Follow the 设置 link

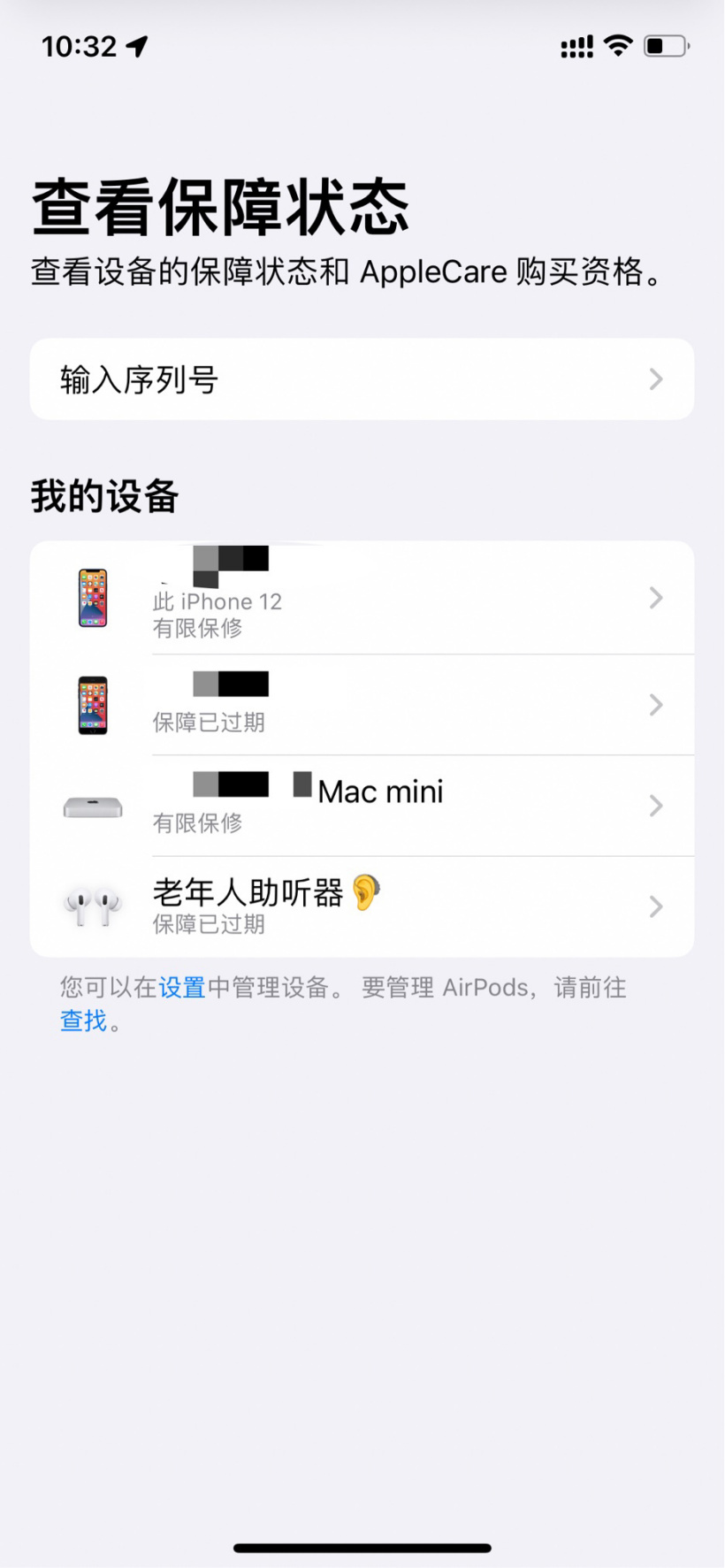click(182, 988)
